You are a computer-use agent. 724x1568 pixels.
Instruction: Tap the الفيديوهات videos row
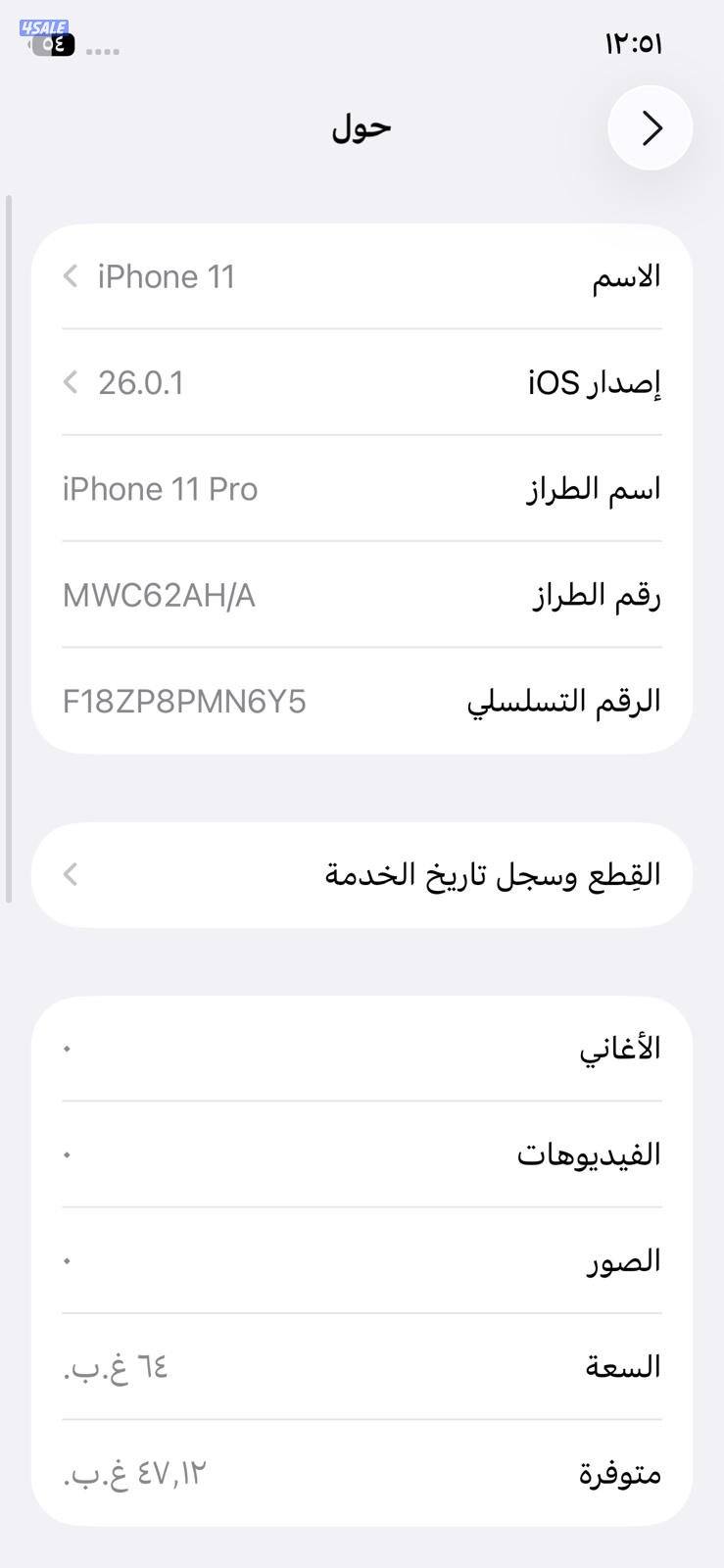coord(362,1154)
